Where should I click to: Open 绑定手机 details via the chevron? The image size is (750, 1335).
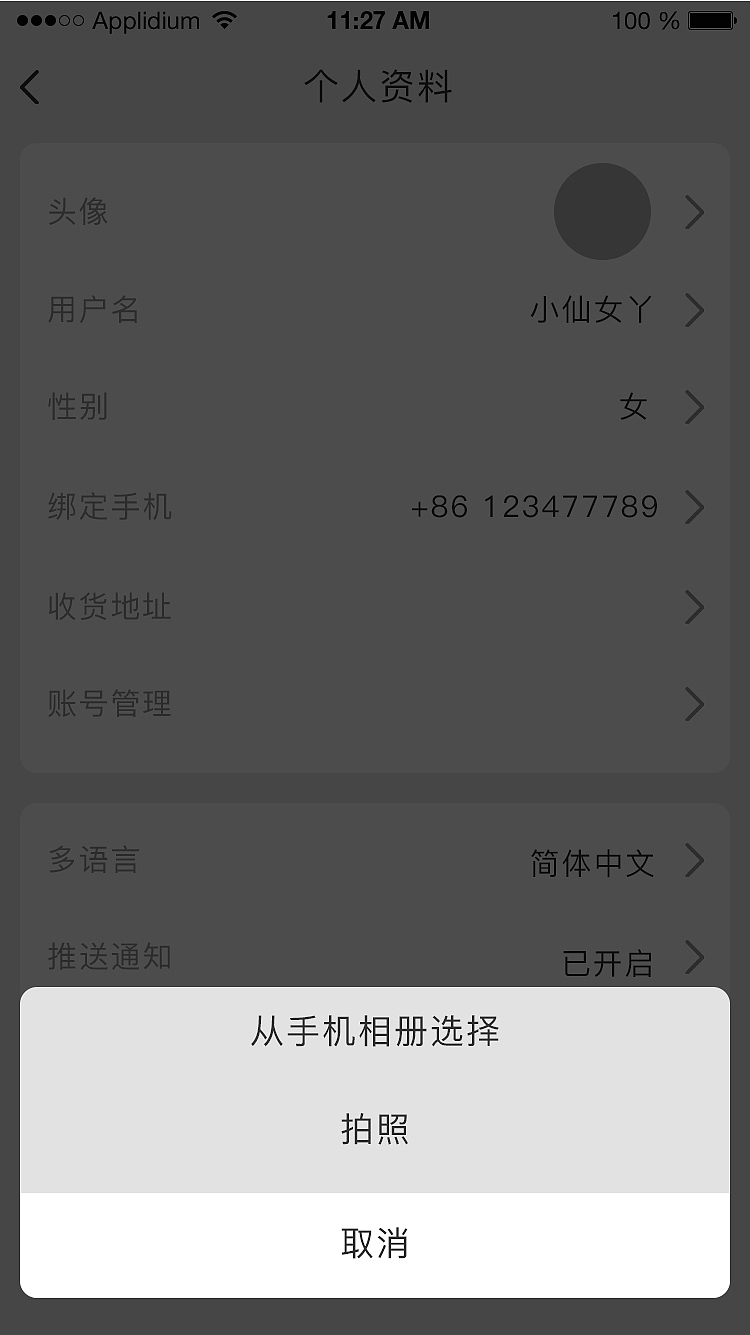pyautogui.click(x=694, y=507)
